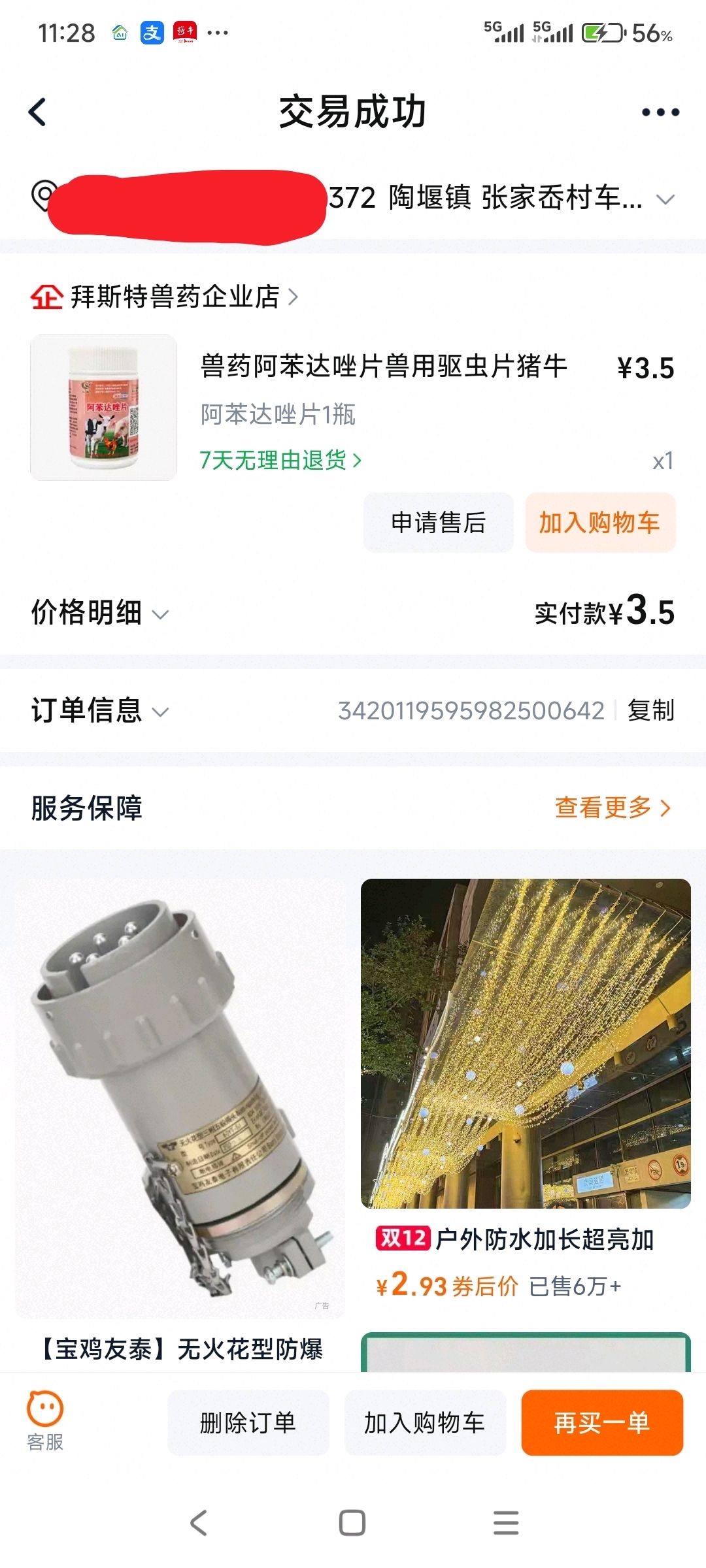Image resolution: width=706 pixels, height=1568 pixels.
Task: Expand the 订单信息 section
Action: coord(100,711)
